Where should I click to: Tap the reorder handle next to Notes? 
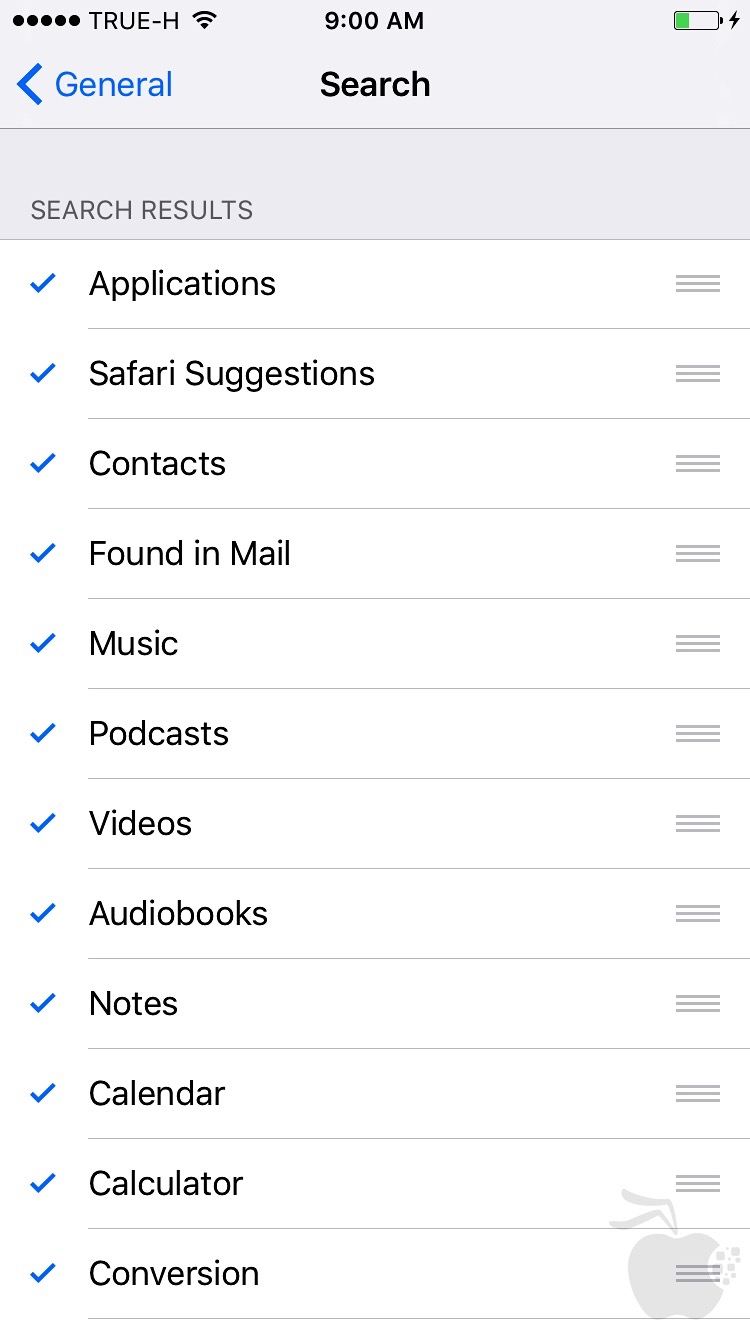coord(697,1003)
